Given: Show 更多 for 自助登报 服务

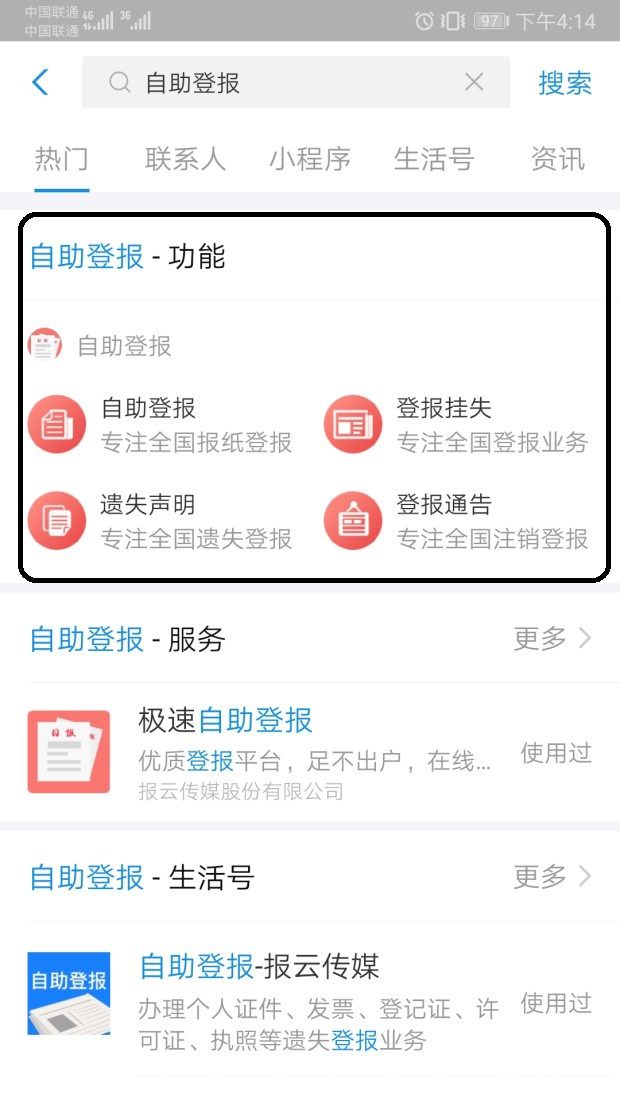Looking at the screenshot, I should pyautogui.click(x=552, y=638).
